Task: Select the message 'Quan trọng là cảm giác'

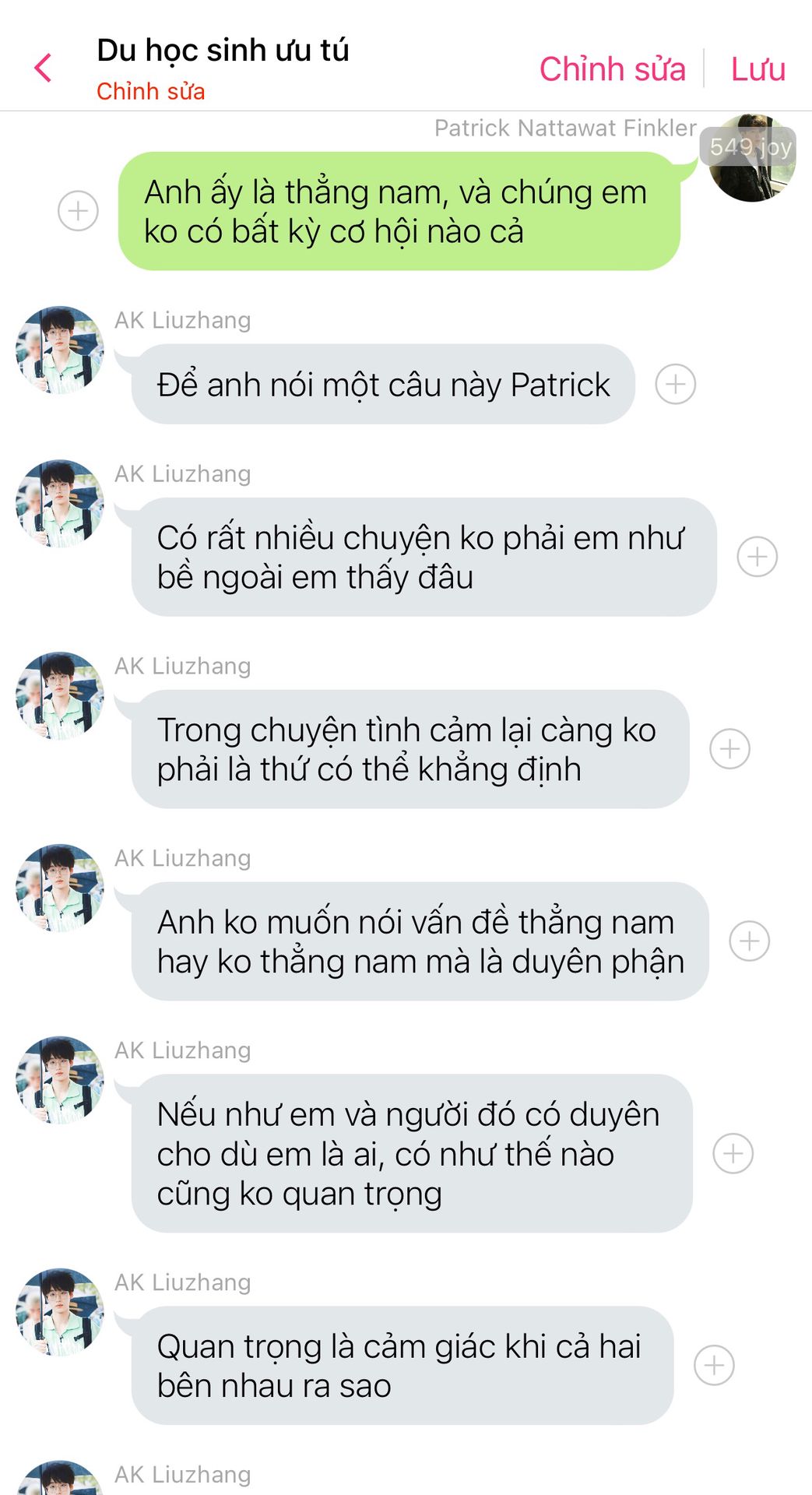Action: click(x=402, y=1365)
